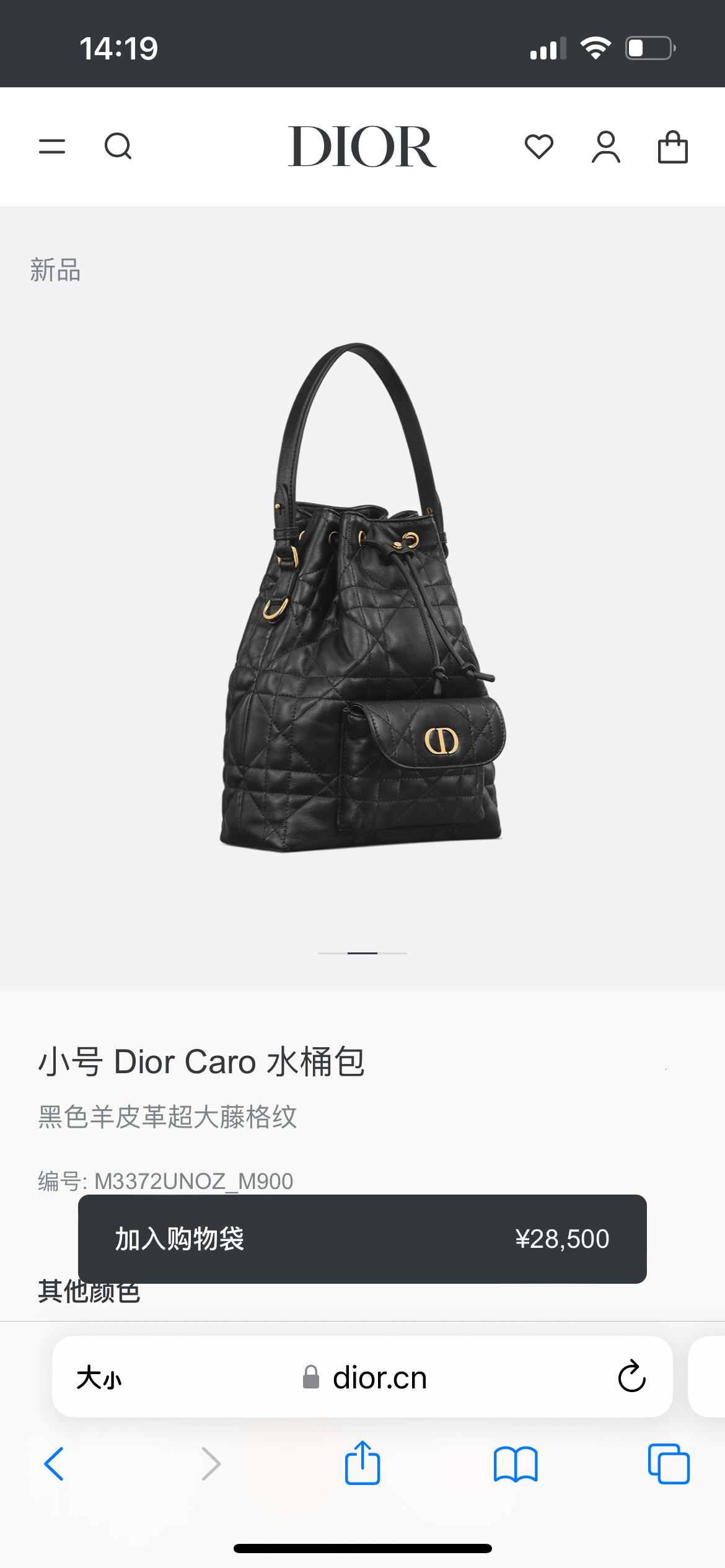Open the Dior site search
The height and width of the screenshot is (1568, 725).
click(x=118, y=147)
